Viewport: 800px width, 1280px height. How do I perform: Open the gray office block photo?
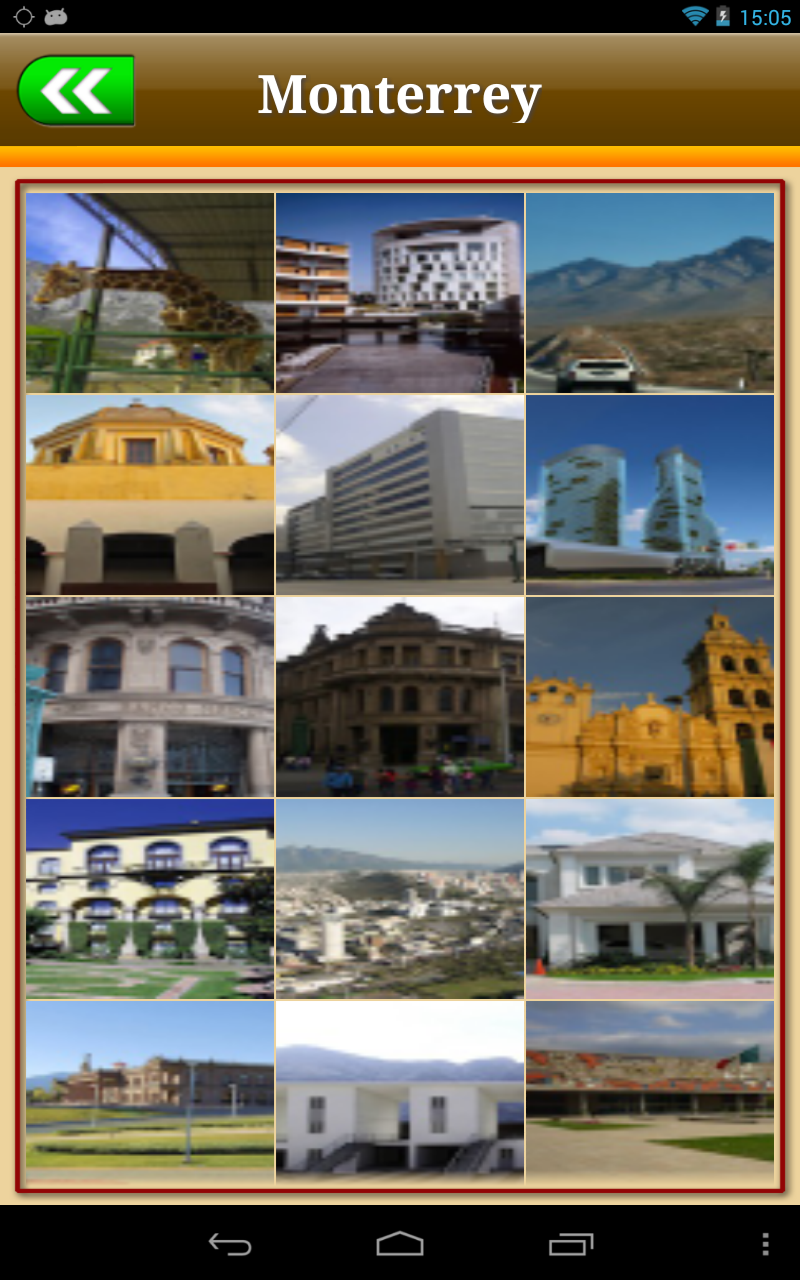[x=400, y=495]
